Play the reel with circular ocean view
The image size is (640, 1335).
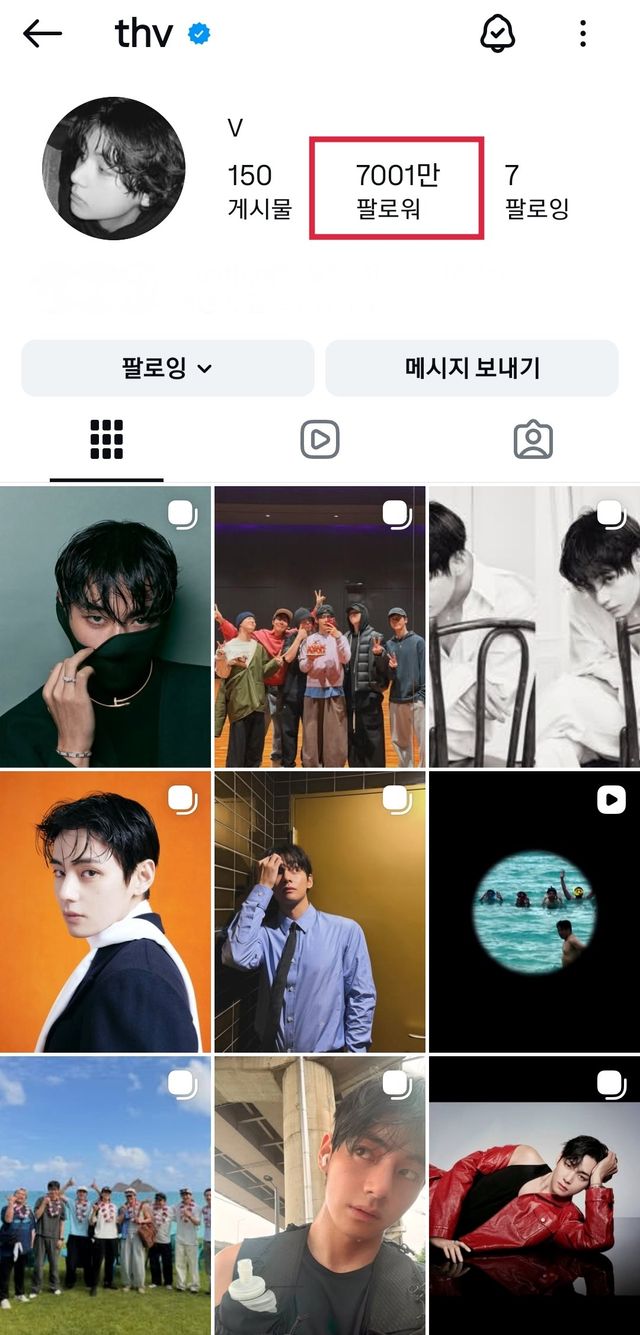(534, 911)
